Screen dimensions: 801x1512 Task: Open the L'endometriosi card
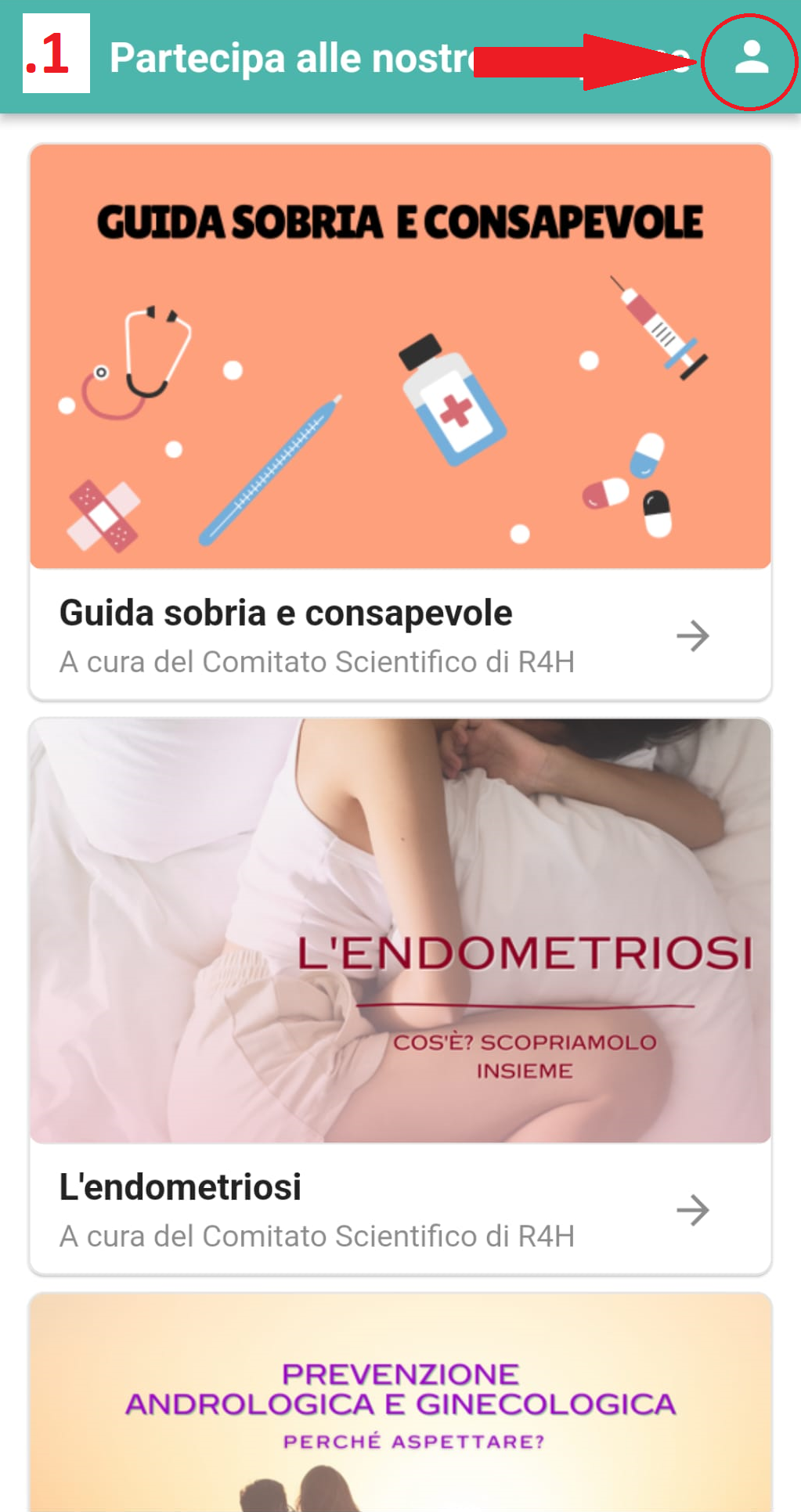(x=400, y=996)
